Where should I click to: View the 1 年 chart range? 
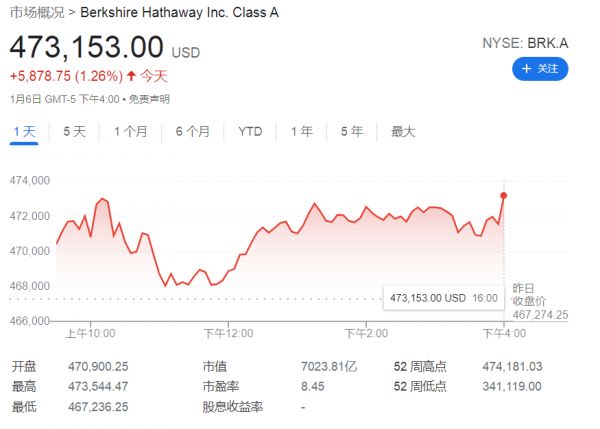(x=301, y=131)
